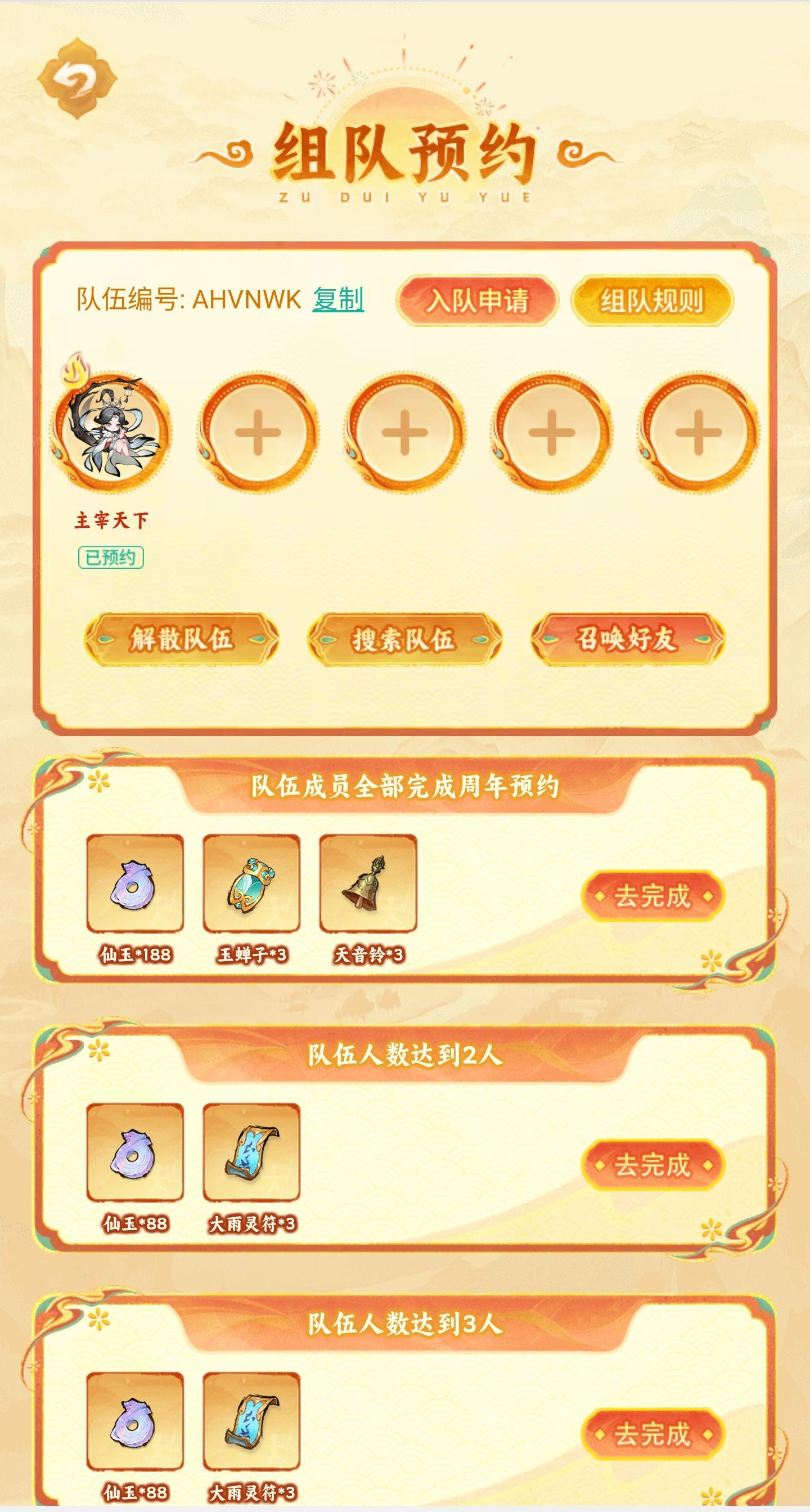Open the avatar of 主宰天下
Image resolution: width=810 pixels, height=1512 pixels.
pos(111,433)
